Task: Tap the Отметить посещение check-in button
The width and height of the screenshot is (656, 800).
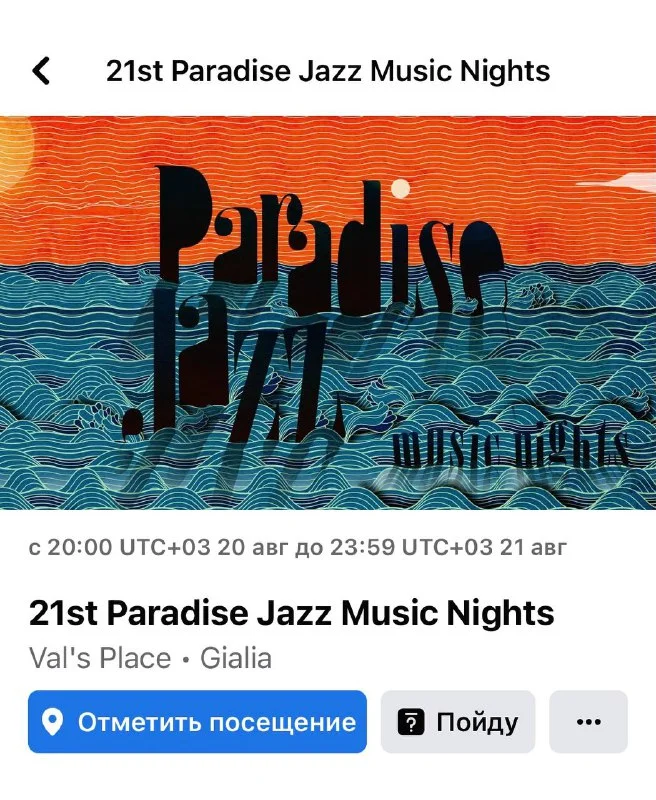Action: coord(197,722)
